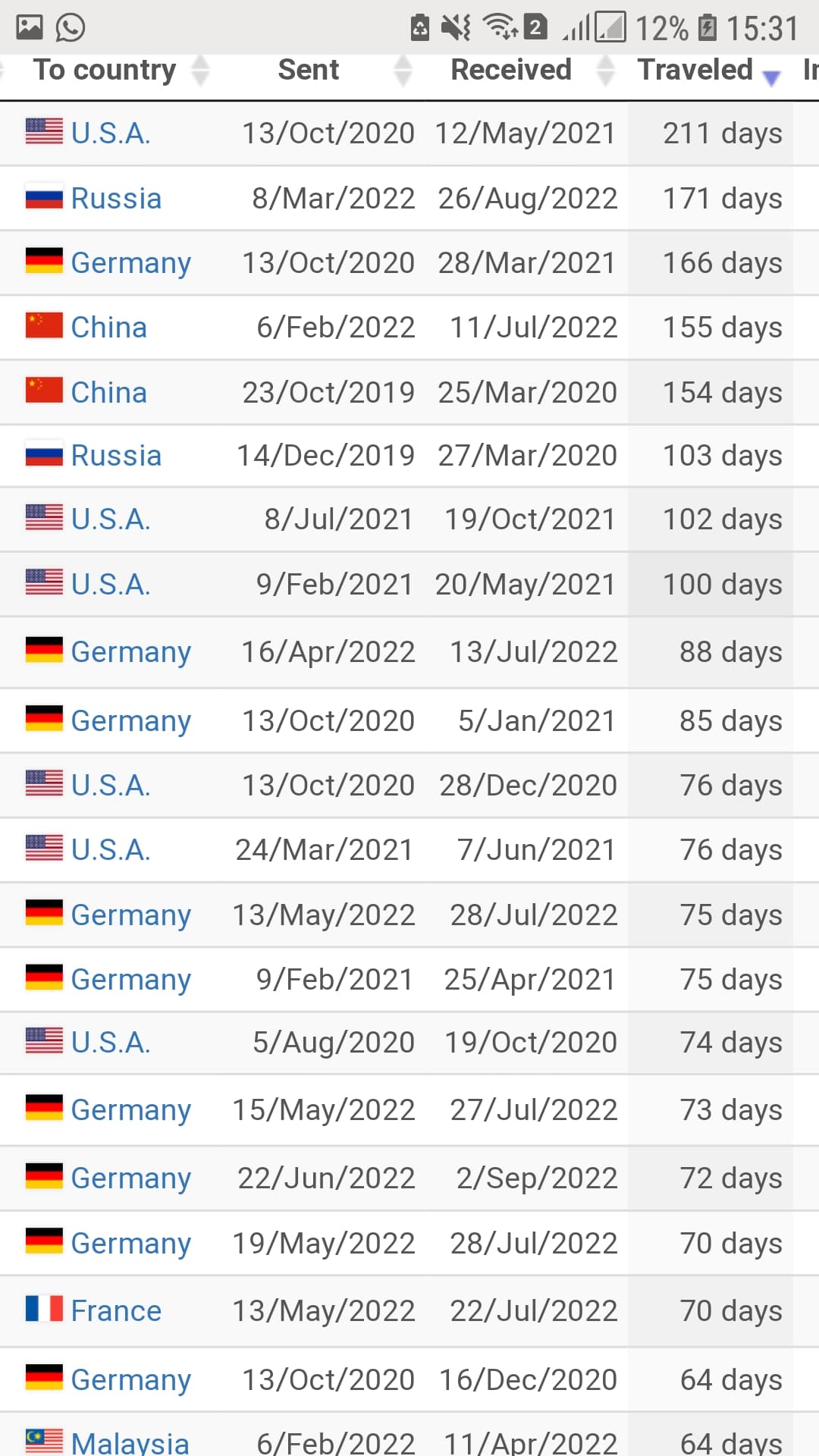Open Germany link sent 15/May/2022
Image resolution: width=819 pixels, height=1456 pixels.
[x=130, y=1110]
